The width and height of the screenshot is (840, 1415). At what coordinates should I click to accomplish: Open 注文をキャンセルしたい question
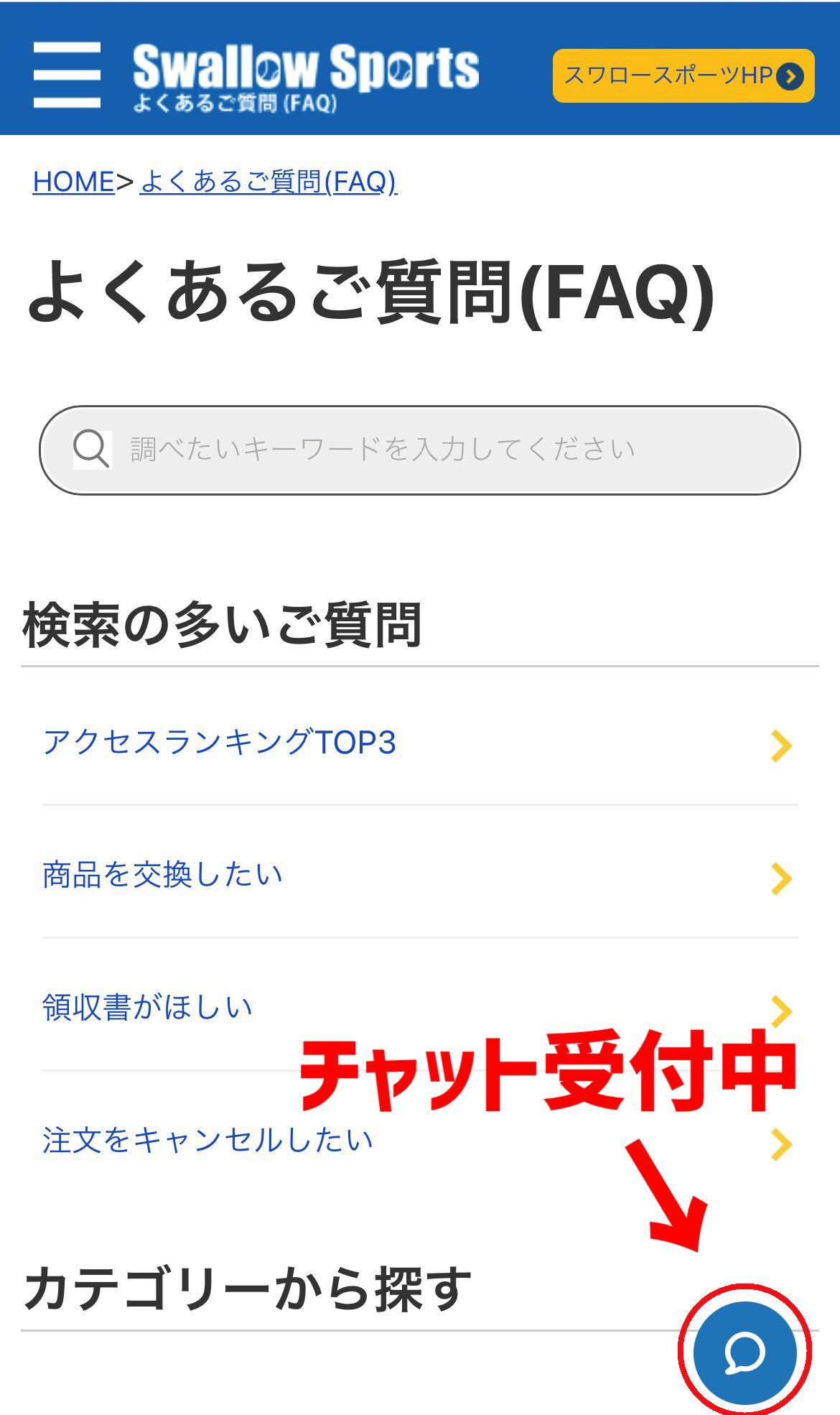(207, 1140)
